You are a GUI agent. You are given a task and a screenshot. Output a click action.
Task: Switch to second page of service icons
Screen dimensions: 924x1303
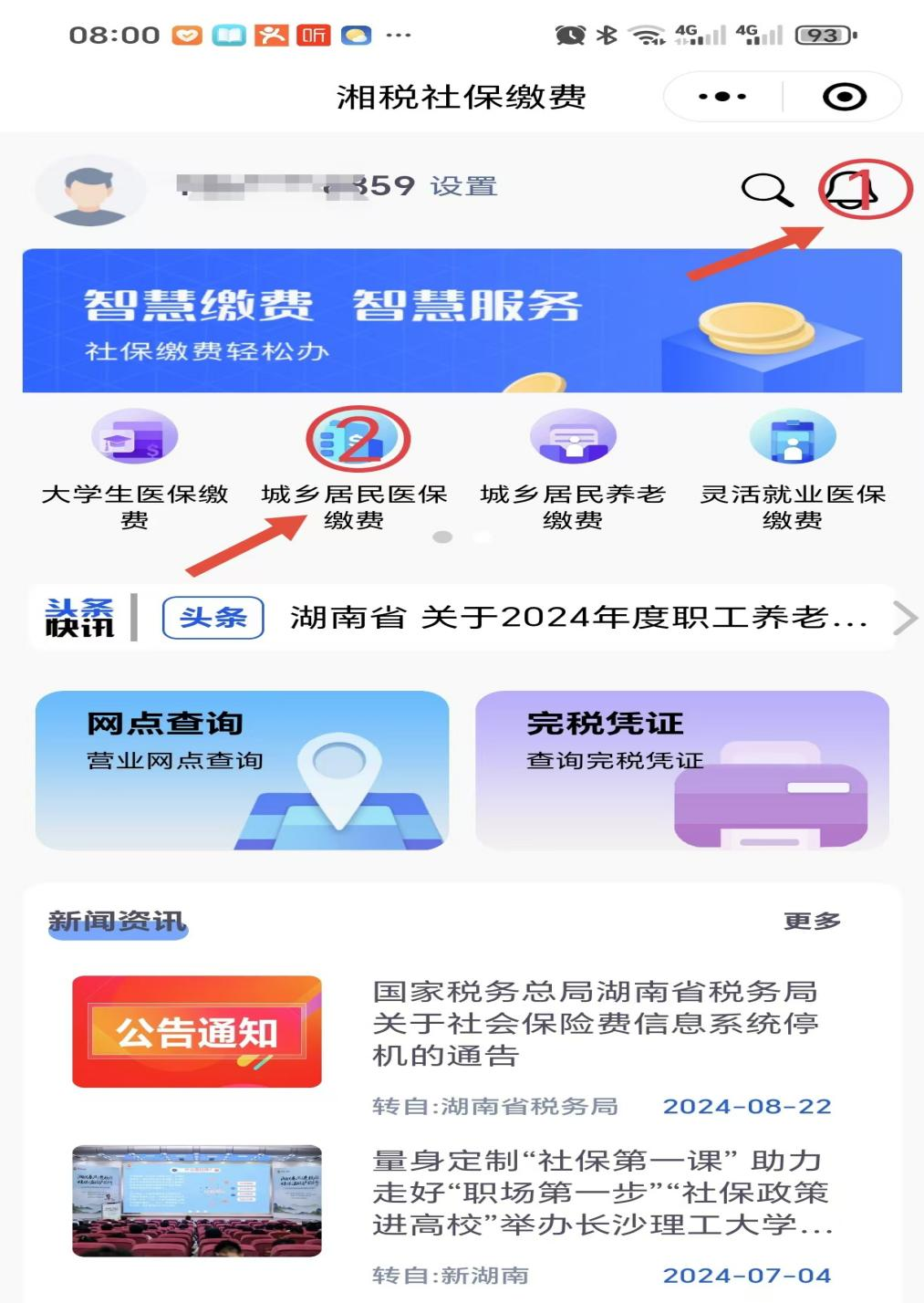pos(482,537)
